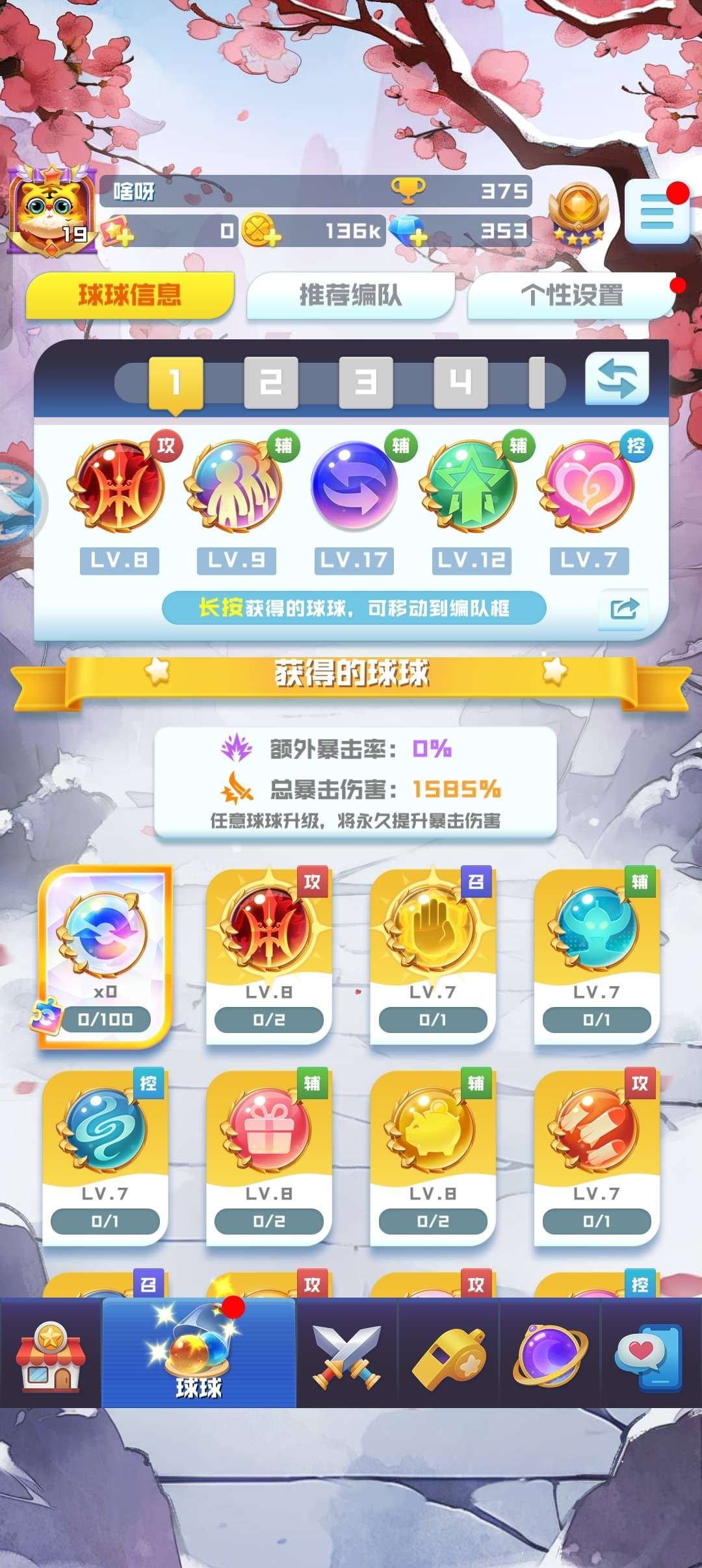Screen dimensions: 702x1568
Task: Open the tiger avatar profile
Action: click(x=51, y=209)
